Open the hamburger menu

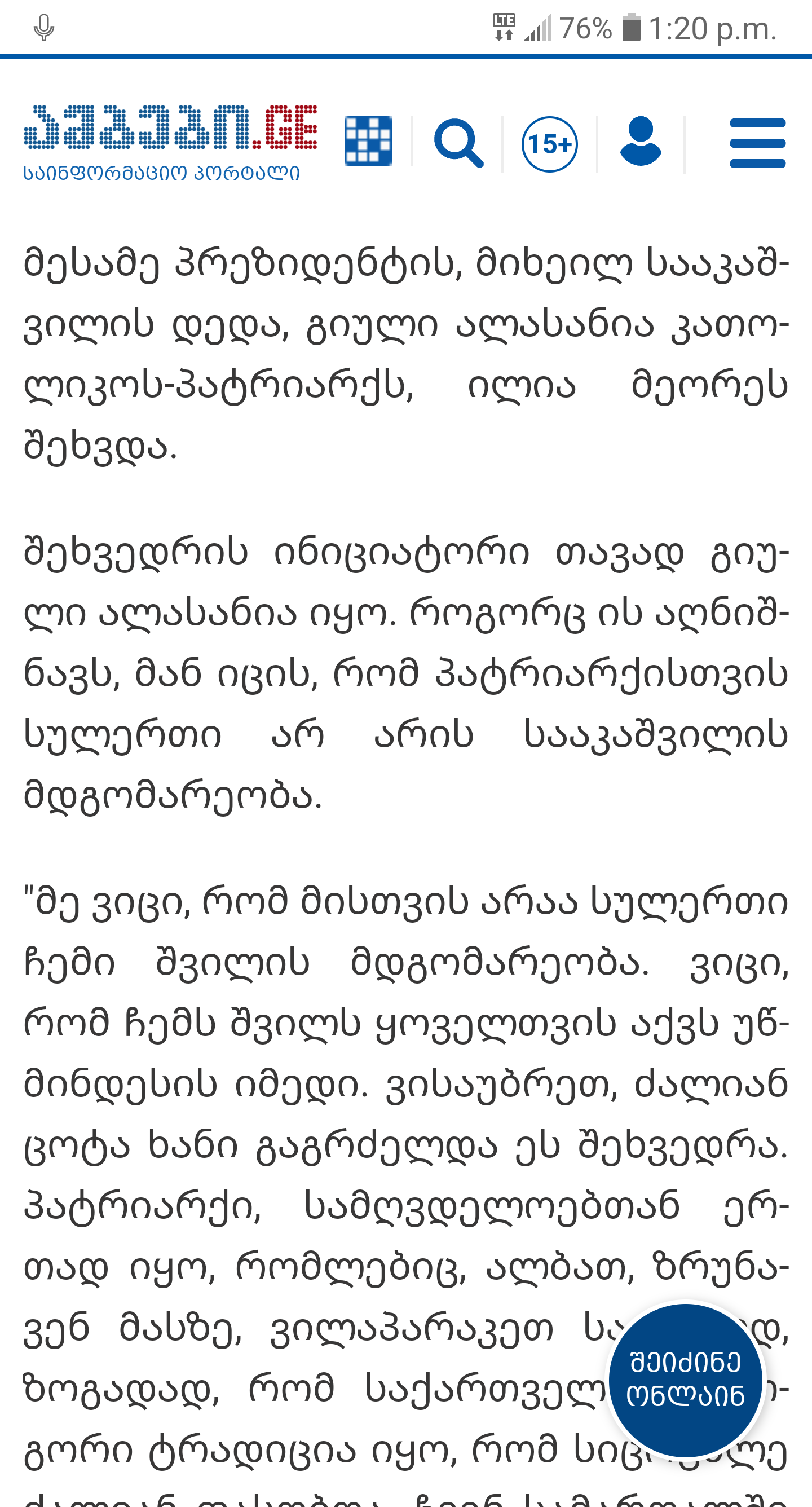tap(757, 143)
